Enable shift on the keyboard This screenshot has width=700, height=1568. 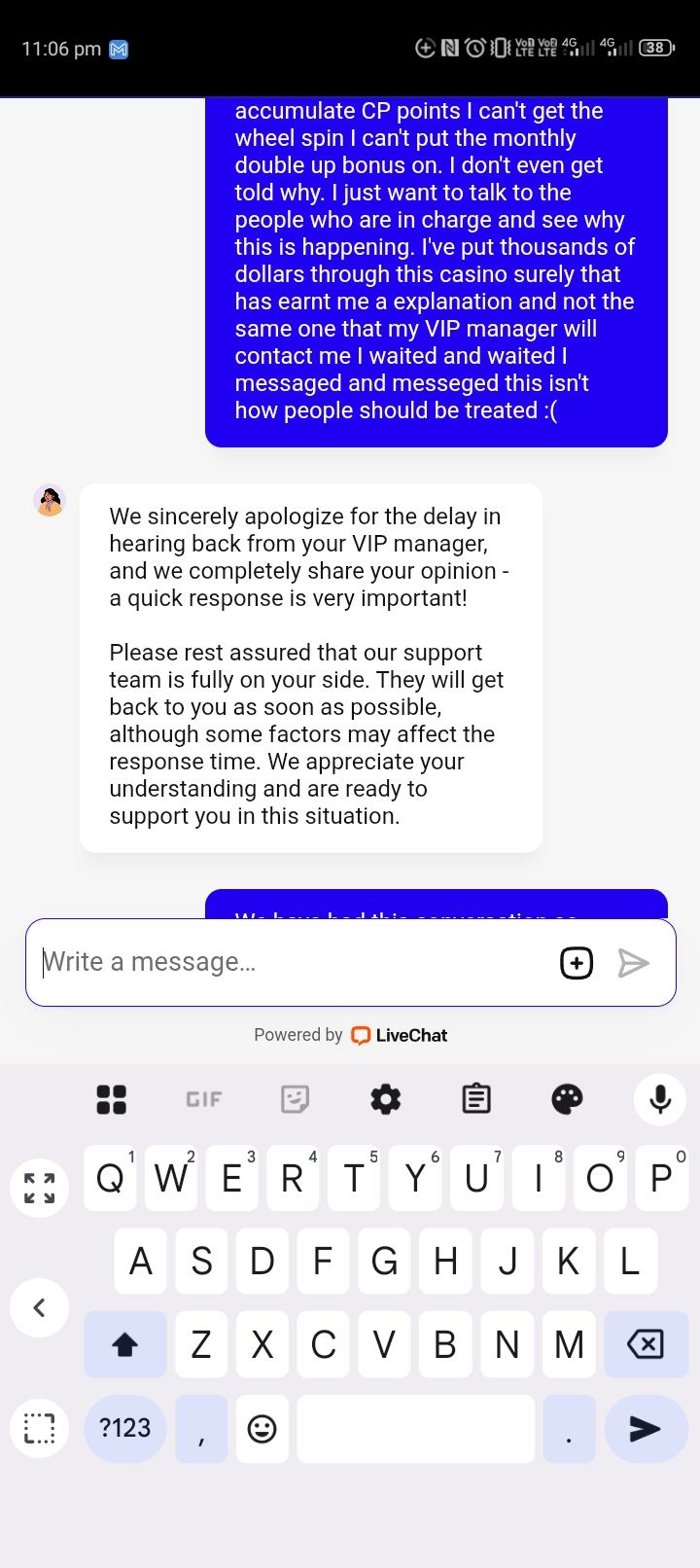125,1344
